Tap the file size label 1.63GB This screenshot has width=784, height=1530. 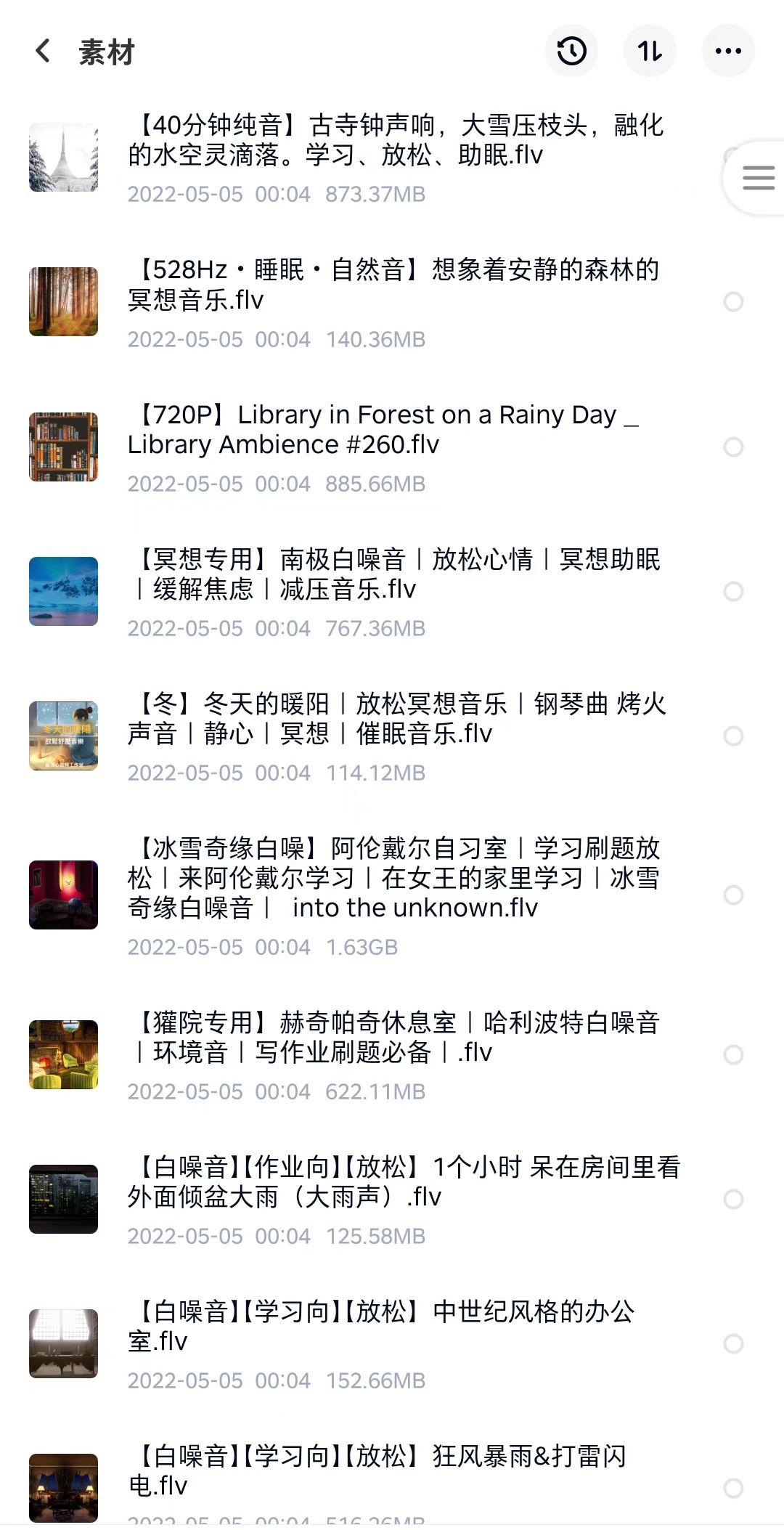pos(361,947)
